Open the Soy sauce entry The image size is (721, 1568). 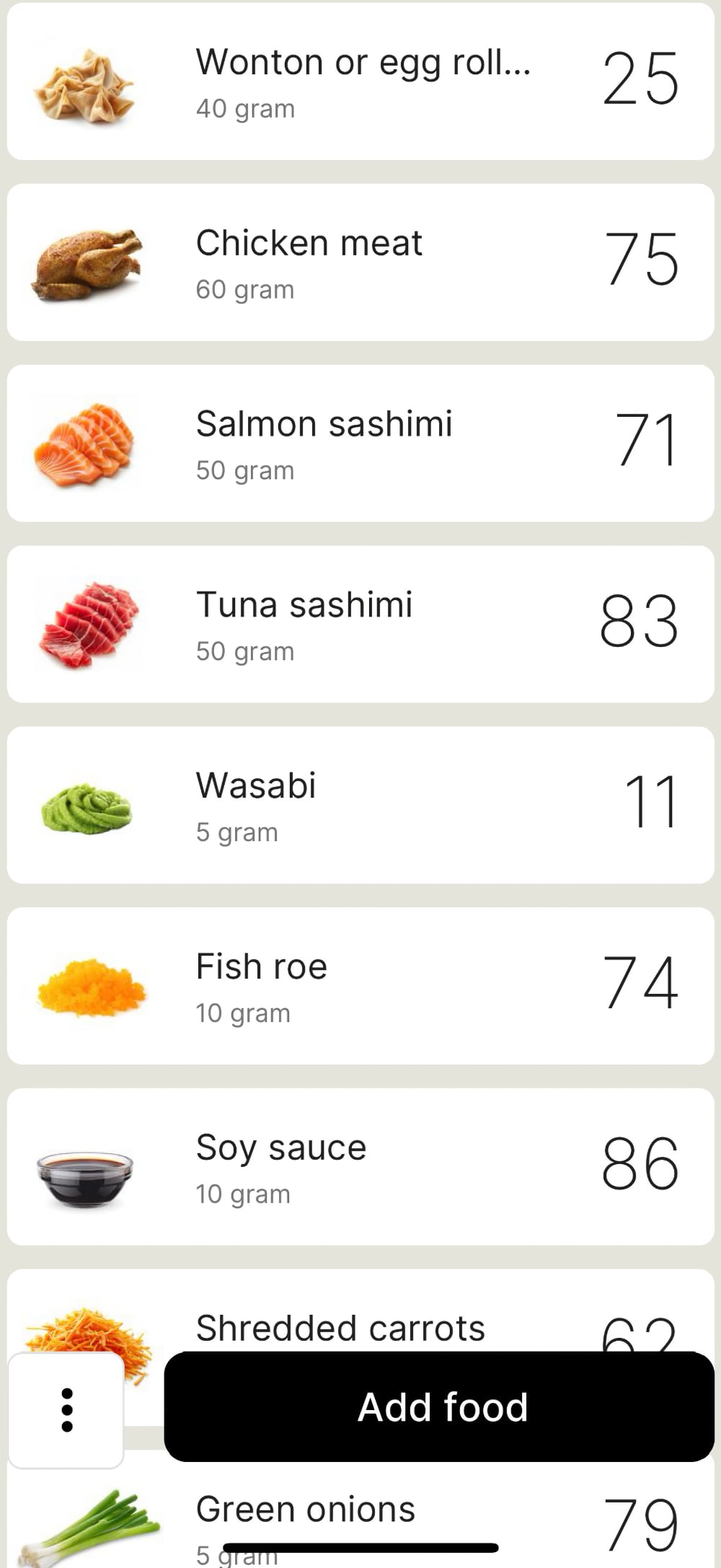(360, 1167)
